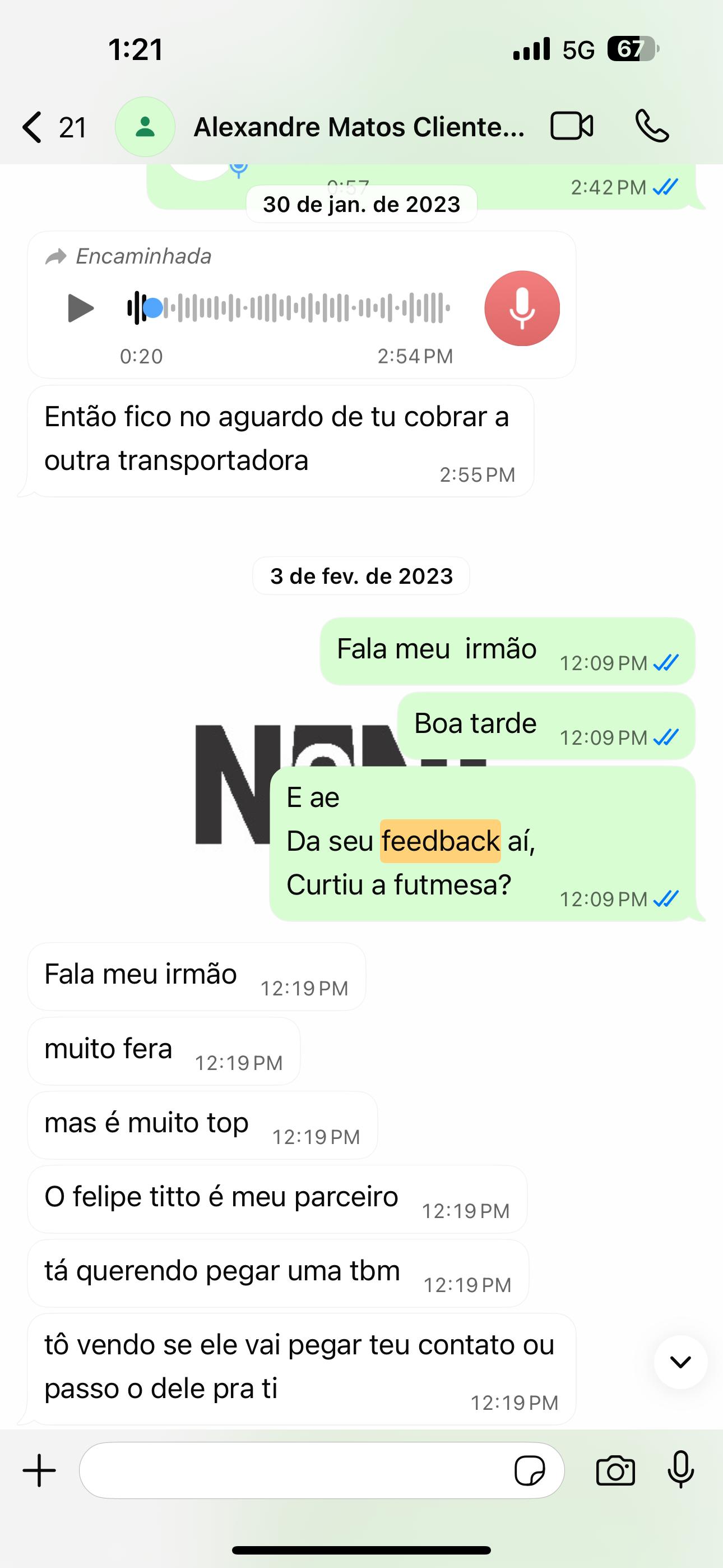Tap the message input field to type
The image size is (723, 1568).
point(292,1472)
